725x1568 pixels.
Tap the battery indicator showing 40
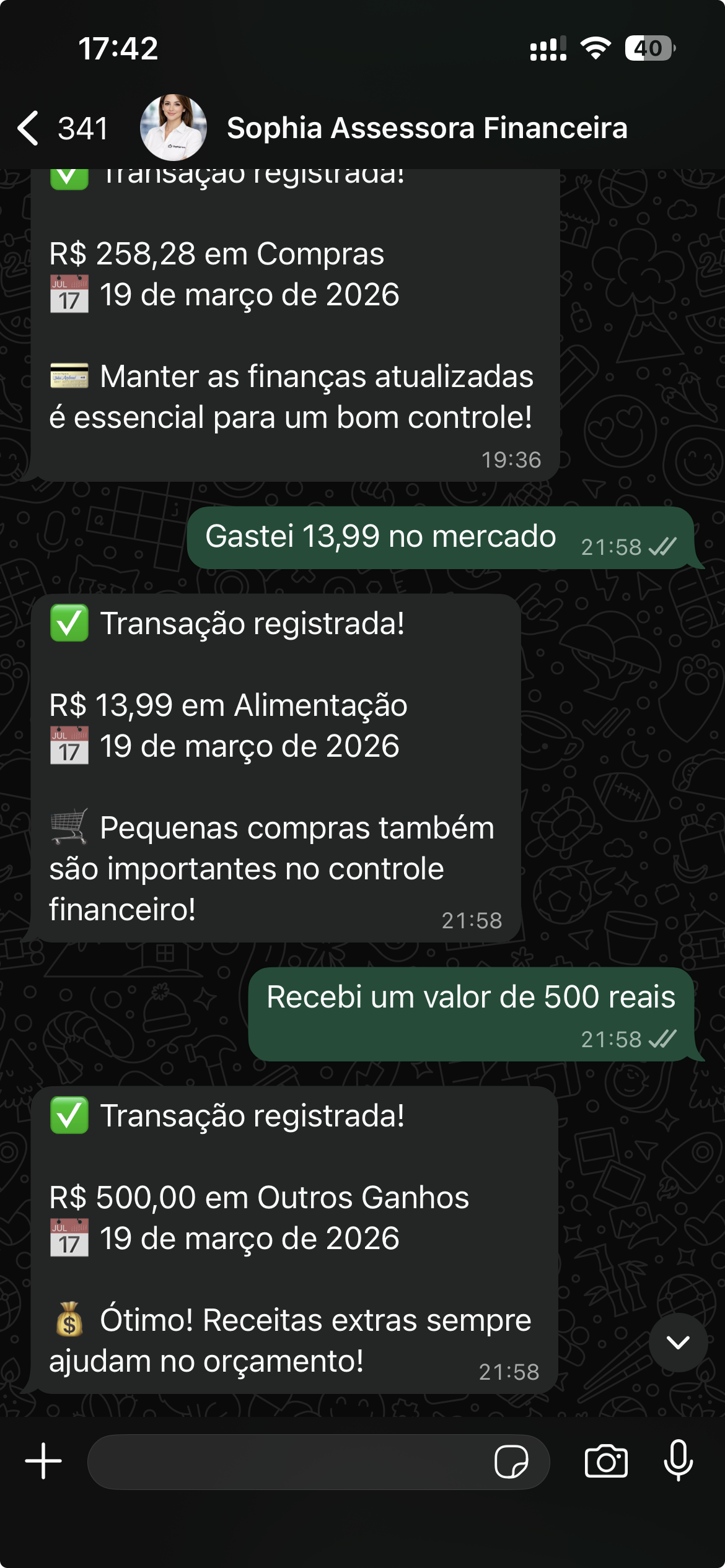(x=649, y=46)
